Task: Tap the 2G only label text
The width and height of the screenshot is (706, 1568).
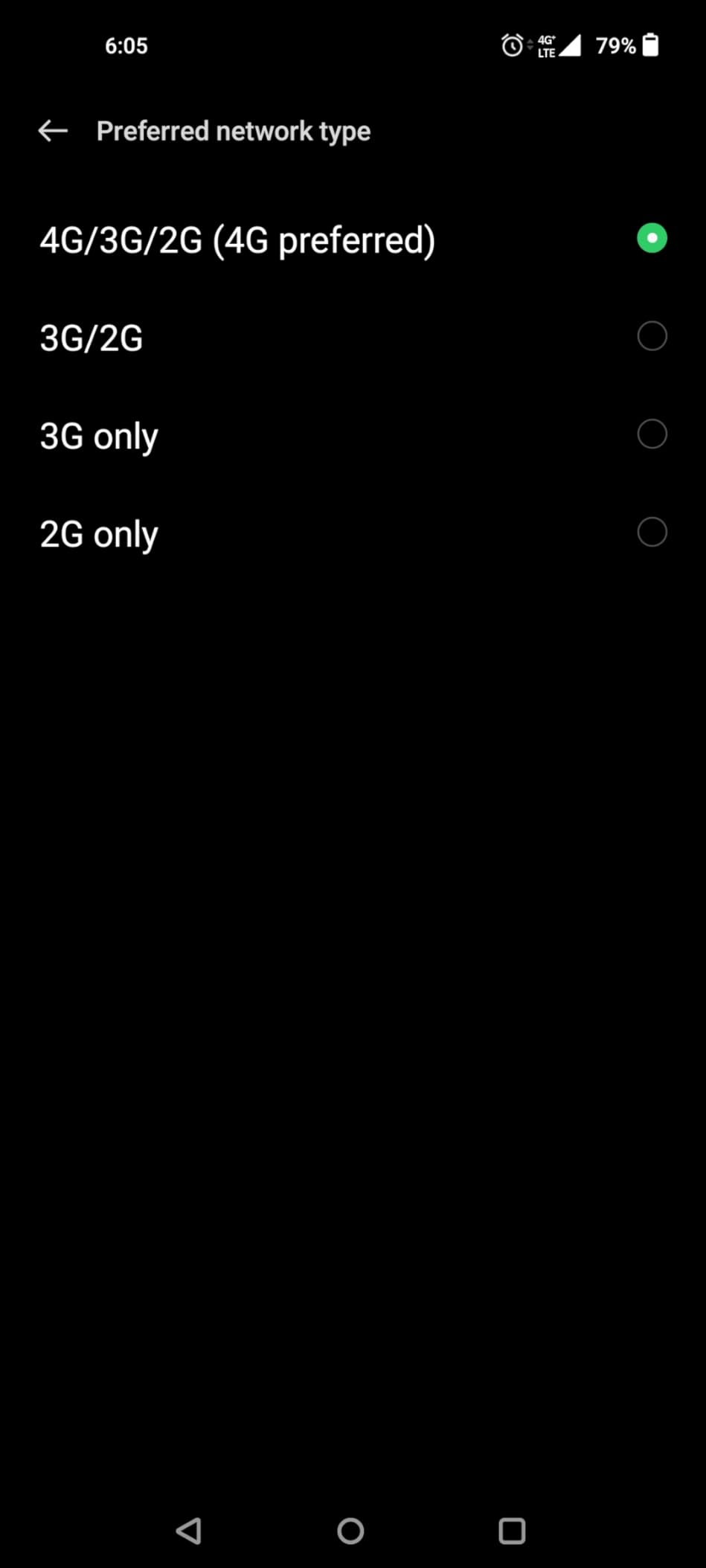Action: click(x=99, y=533)
